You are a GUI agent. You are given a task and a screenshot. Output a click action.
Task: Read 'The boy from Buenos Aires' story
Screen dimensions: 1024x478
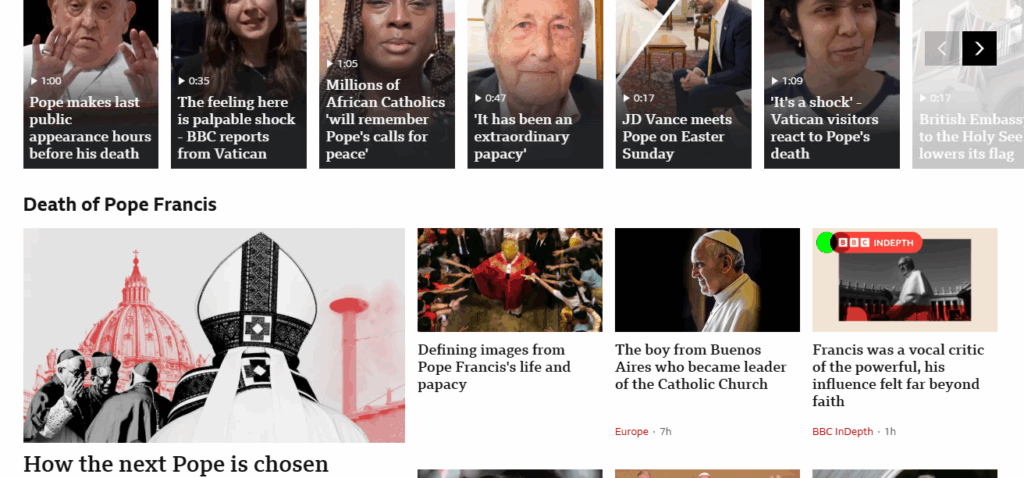tap(702, 367)
